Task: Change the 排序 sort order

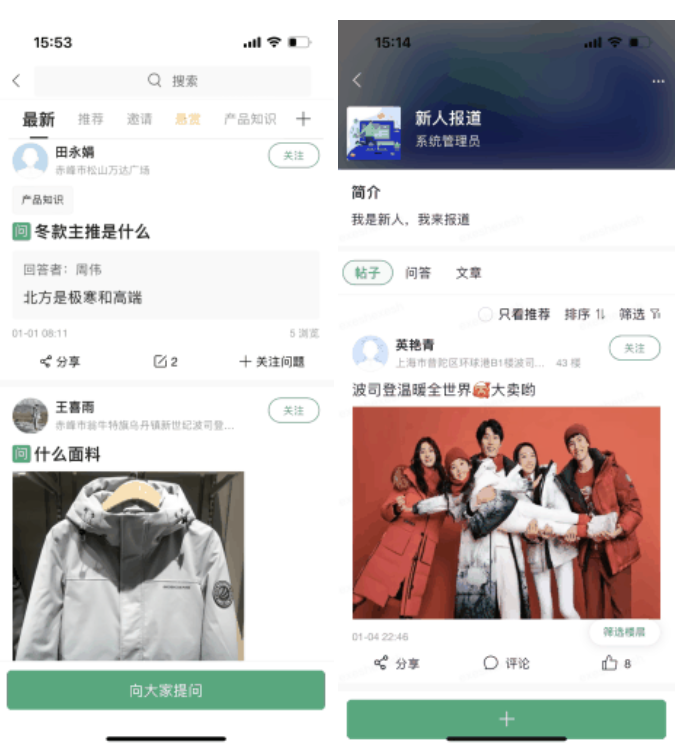Action: [x=585, y=314]
